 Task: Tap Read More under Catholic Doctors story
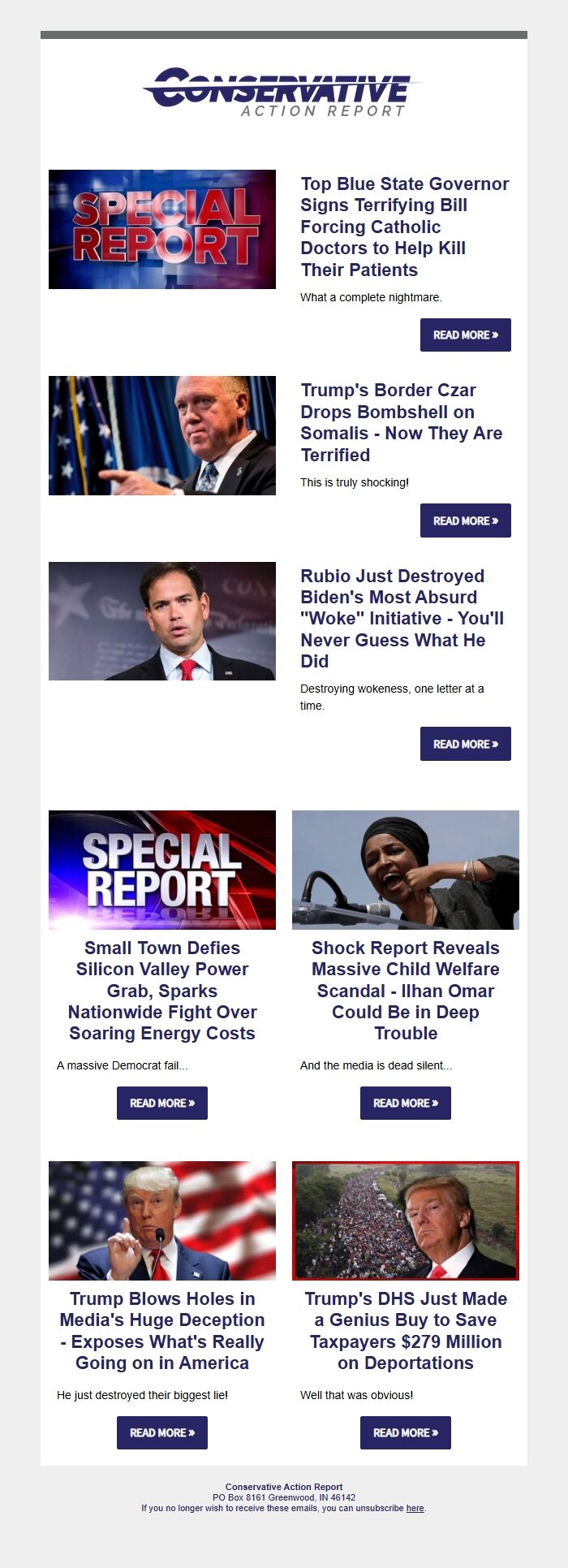(465, 335)
